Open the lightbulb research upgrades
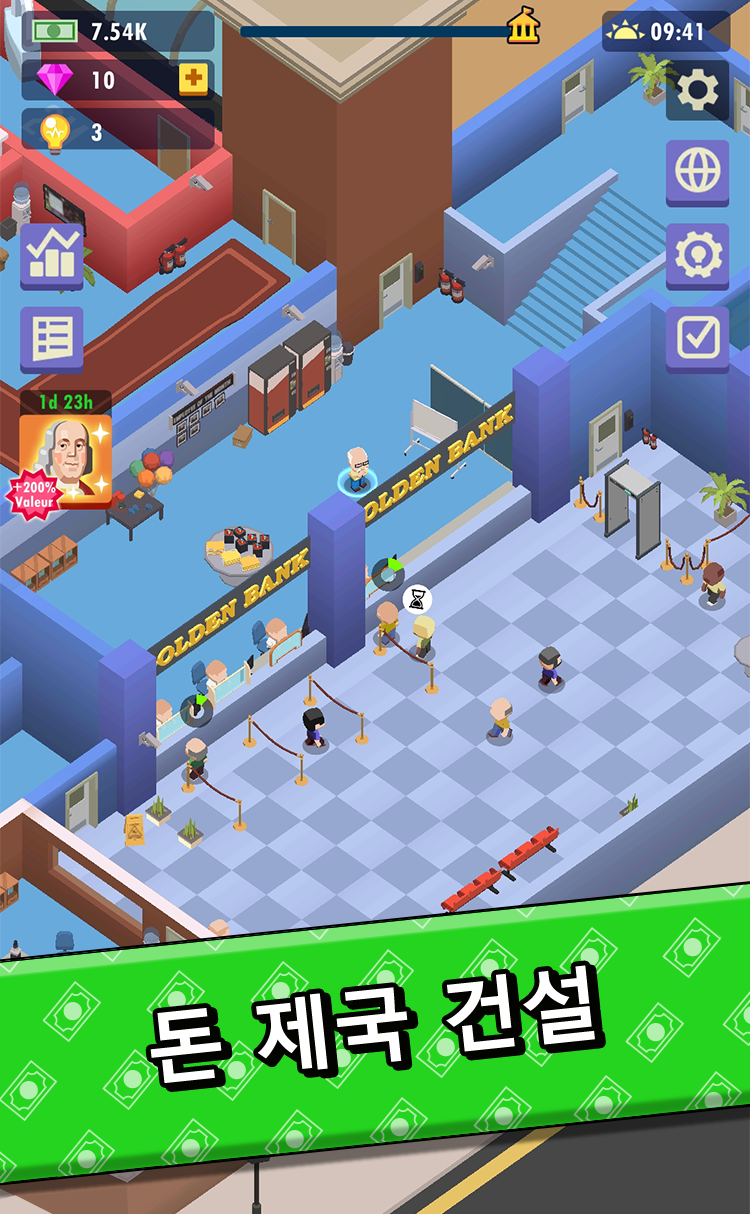Image resolution: width=750 pixels, height=1214 pixels. point(698,256)
